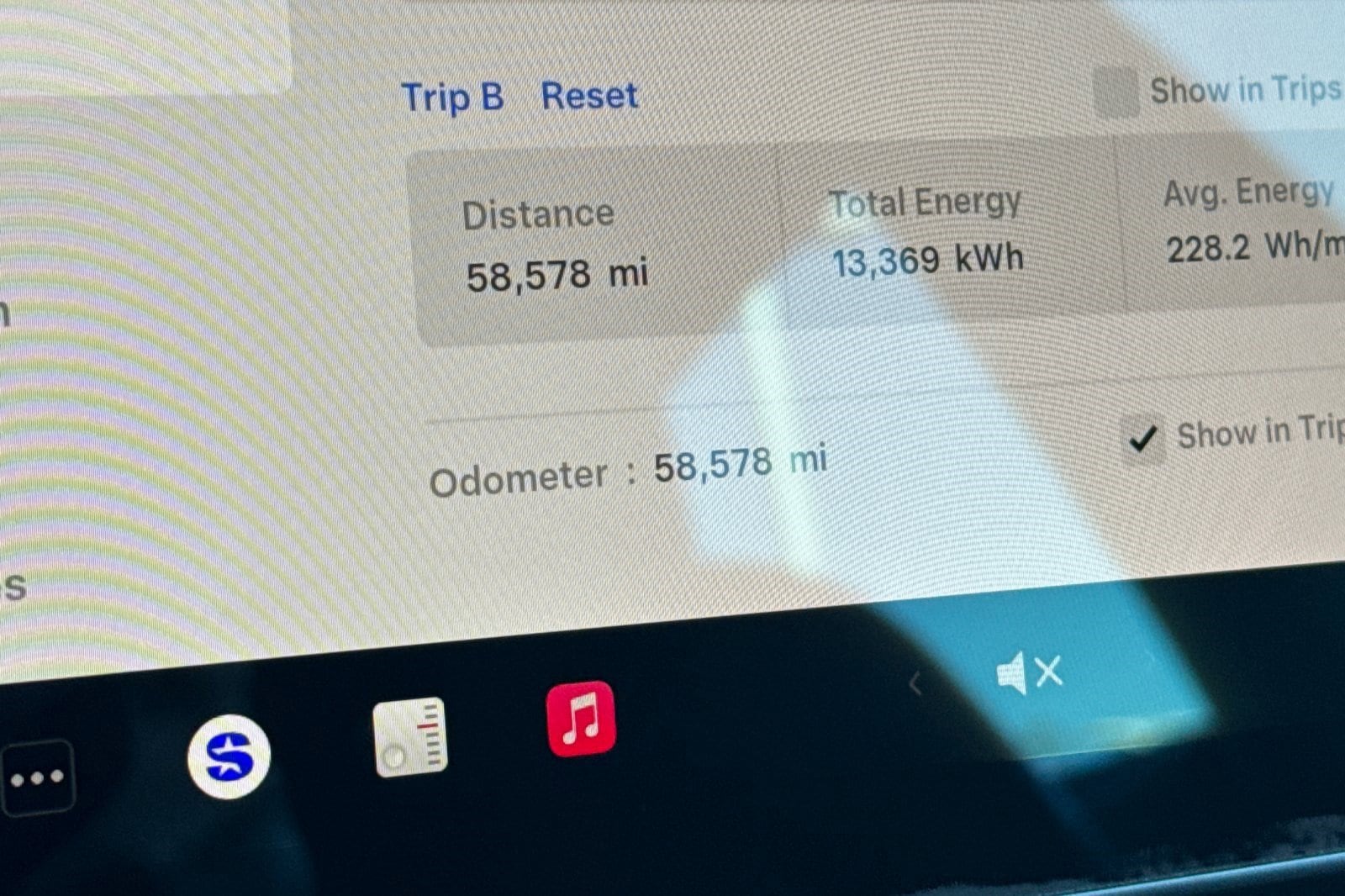
Task: Enable Show in Trips for Trip B
Action: pyautogui.click(x=1116, y=92)
